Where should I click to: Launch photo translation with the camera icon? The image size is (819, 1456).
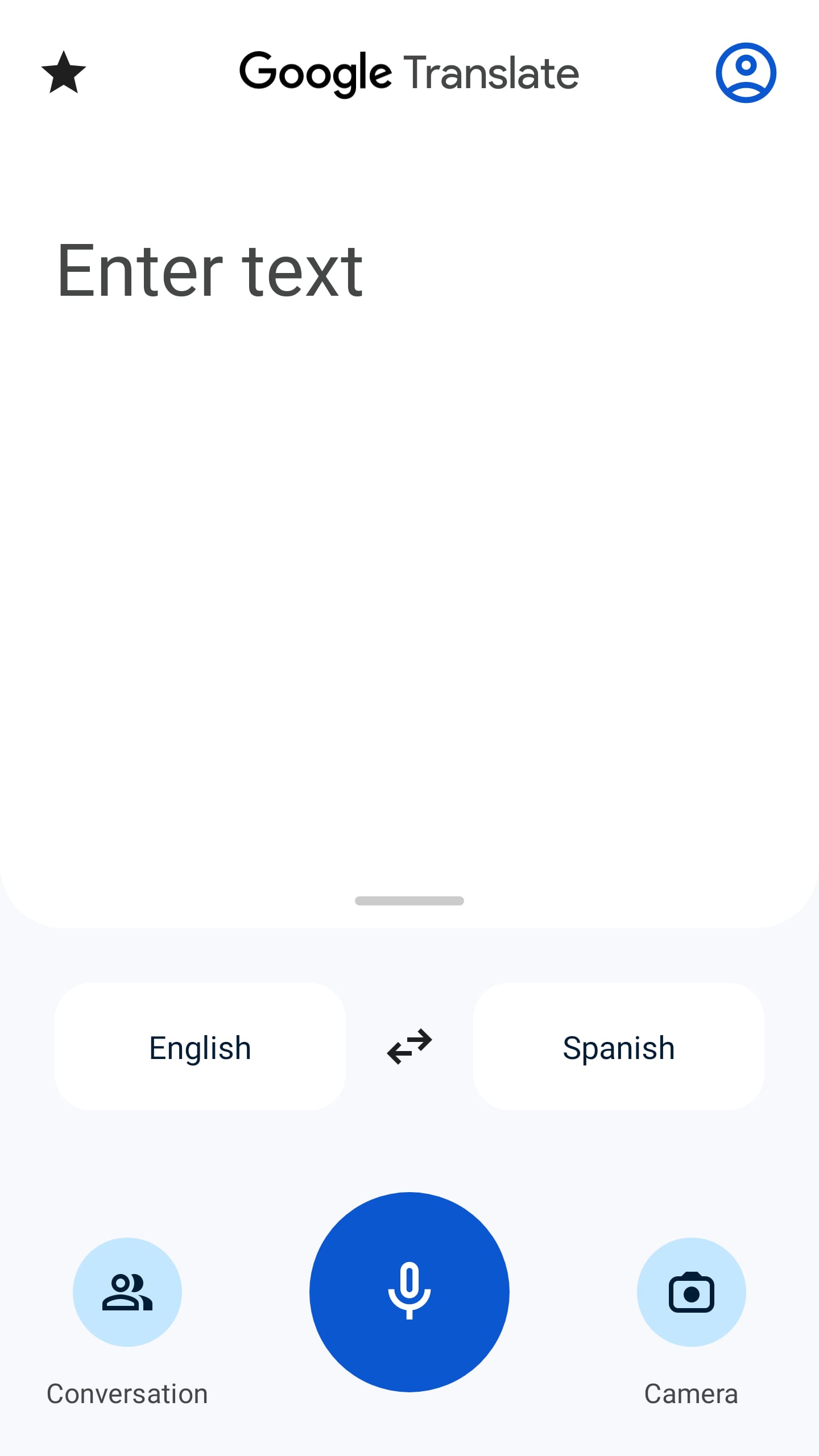pyautogui.click(x=691, y=1292)
